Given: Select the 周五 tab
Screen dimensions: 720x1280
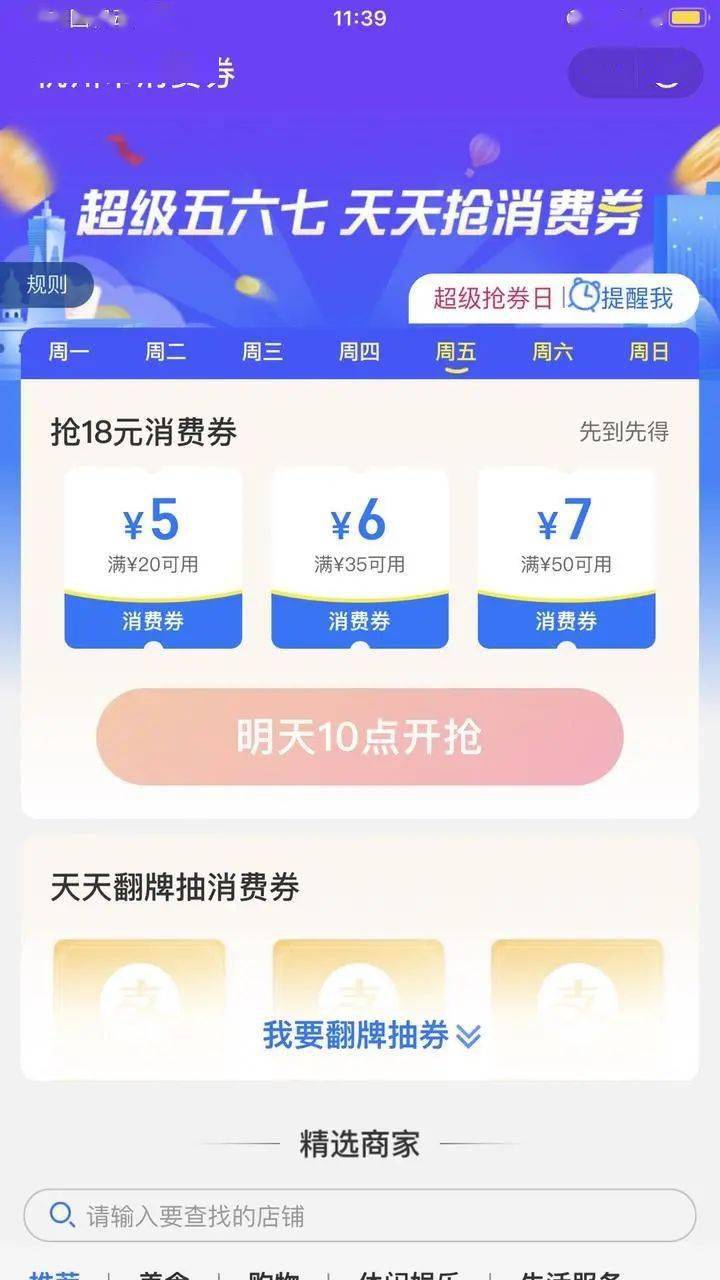Looking at the screenshot, I should (456, 353).
